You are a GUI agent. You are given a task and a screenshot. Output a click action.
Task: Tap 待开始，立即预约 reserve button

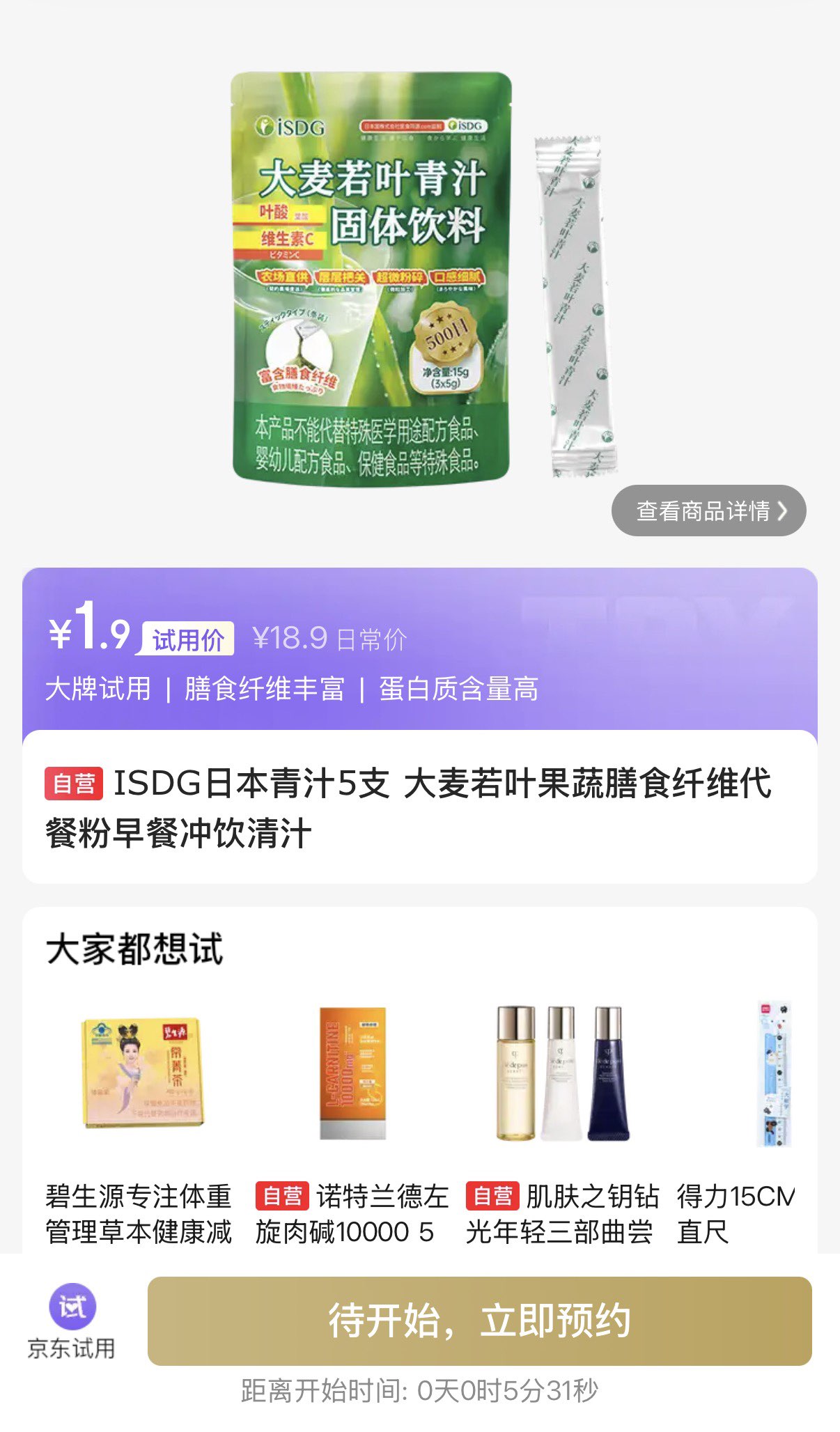(x=479, y=1321)
